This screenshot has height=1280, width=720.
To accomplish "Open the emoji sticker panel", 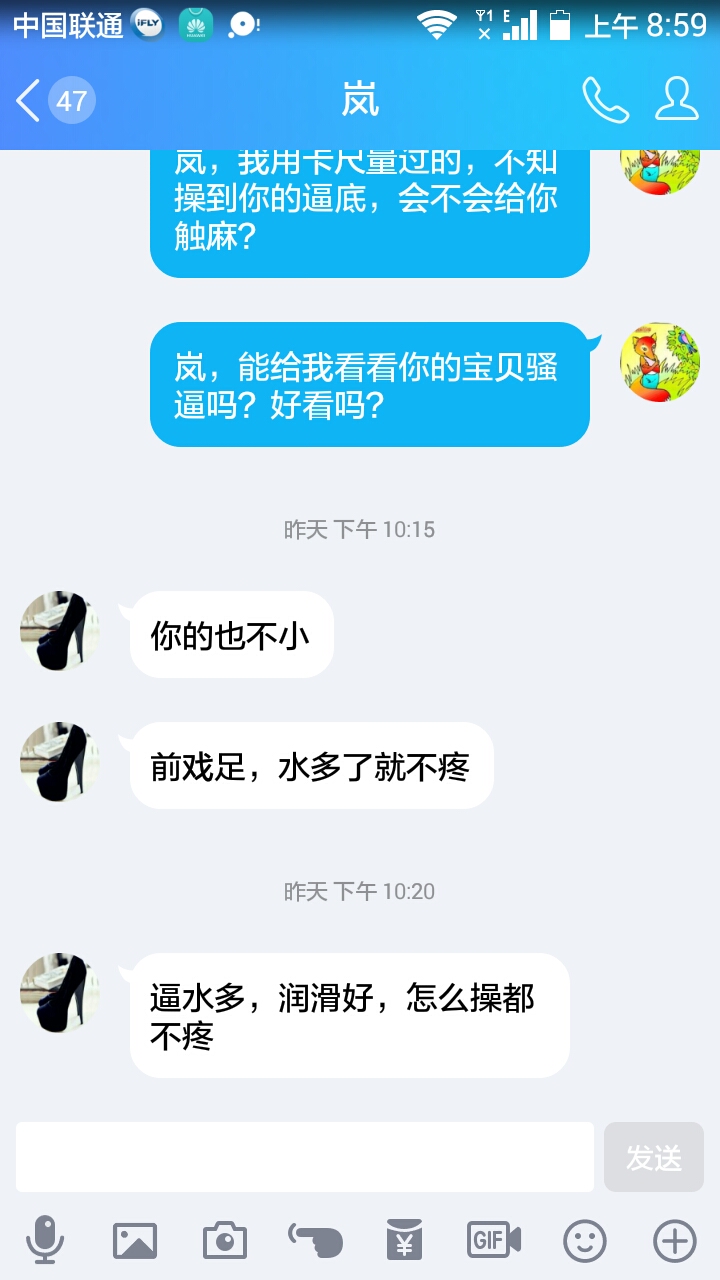I will 585,1241.
